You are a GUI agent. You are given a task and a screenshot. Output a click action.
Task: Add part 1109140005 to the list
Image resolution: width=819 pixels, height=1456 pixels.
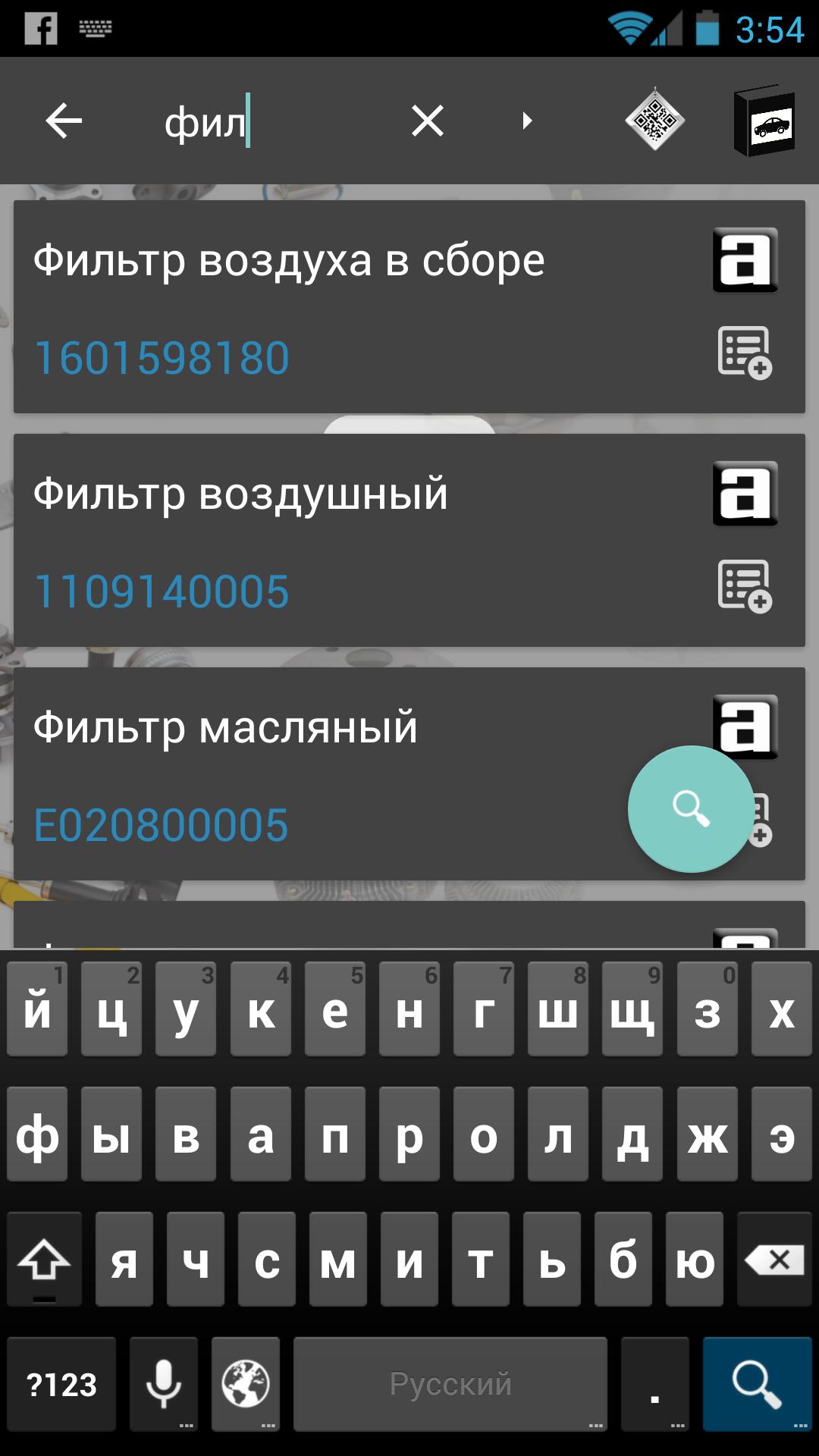[x=745, y=585]
